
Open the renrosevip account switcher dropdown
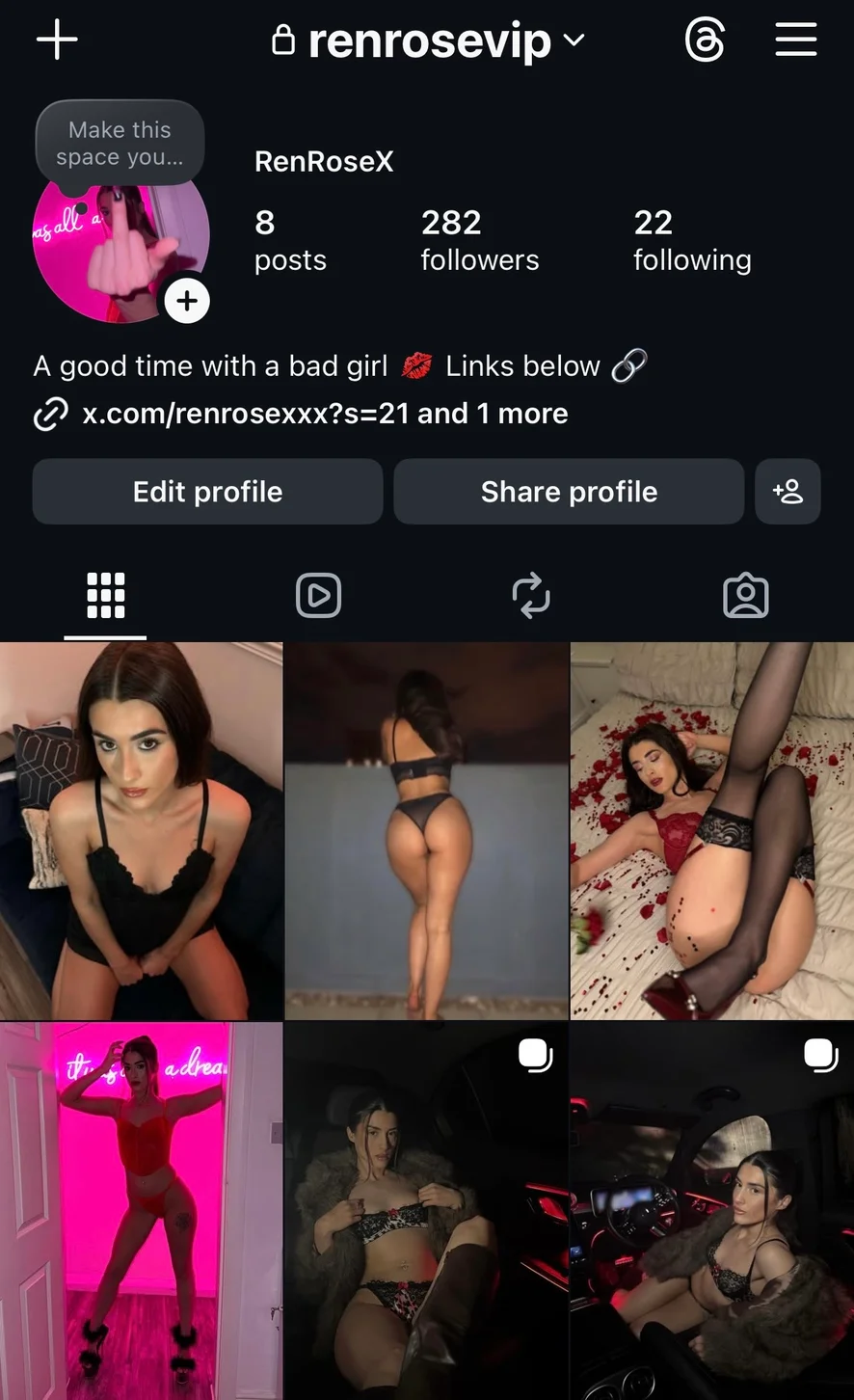pos(429,40)
